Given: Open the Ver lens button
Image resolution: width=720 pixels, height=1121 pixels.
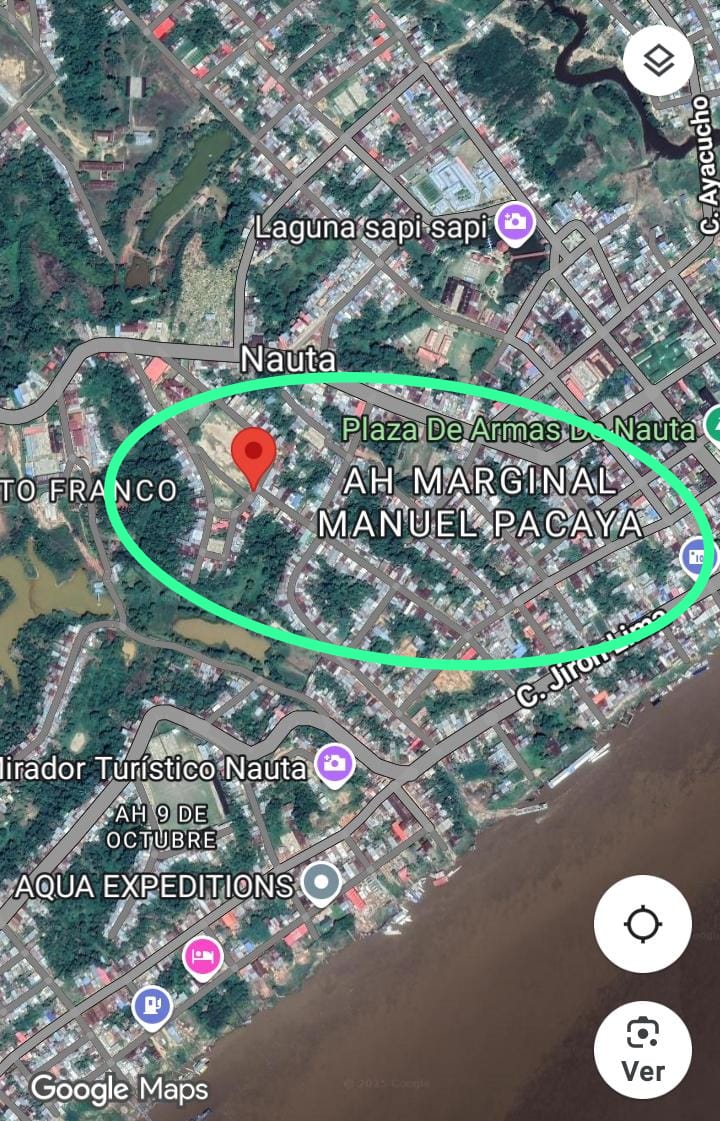Looking at the screenshot, I should 642,1049.
